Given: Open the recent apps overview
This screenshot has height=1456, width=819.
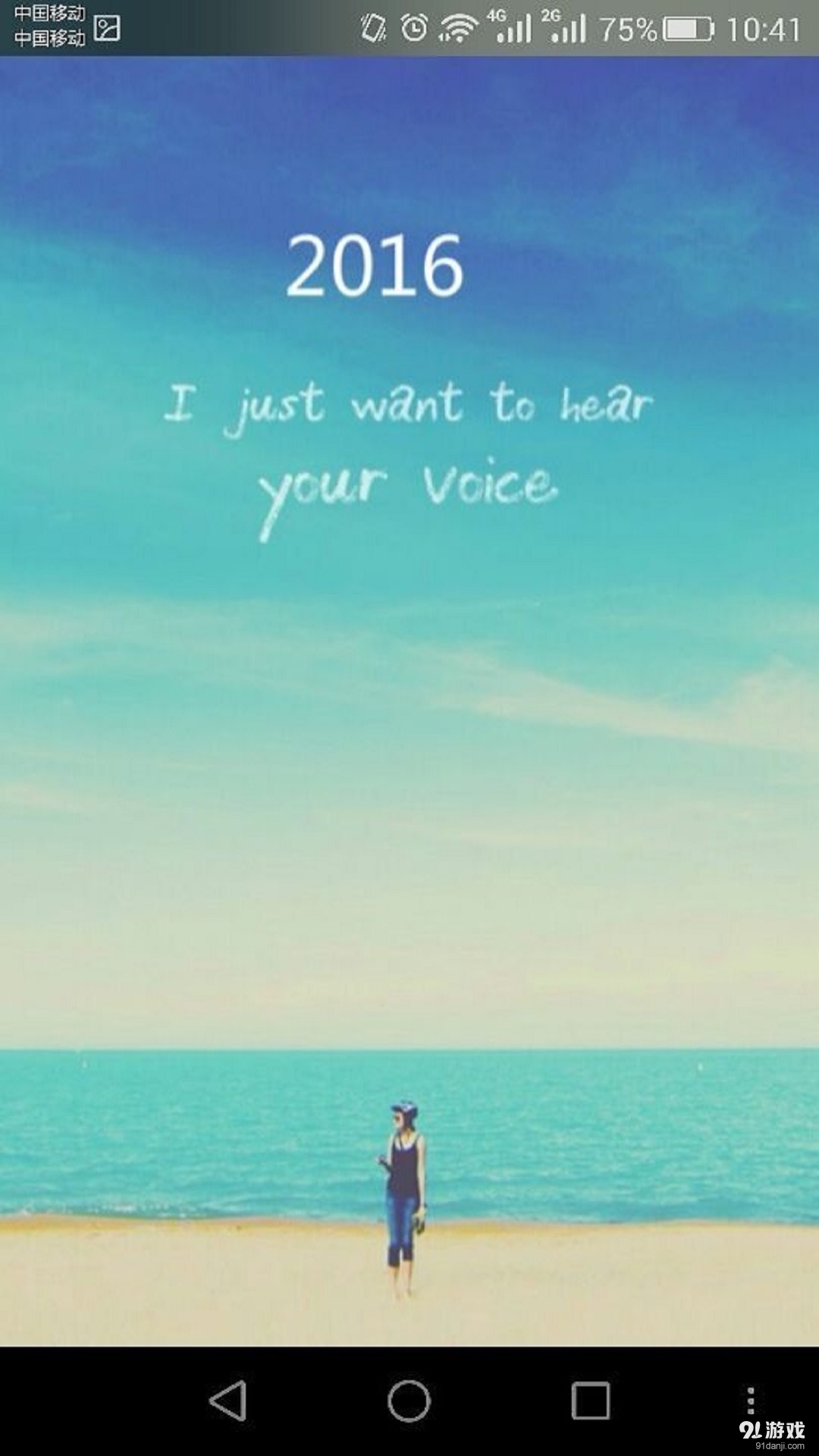Looking at the screenshot, I should click(591, 1401).
